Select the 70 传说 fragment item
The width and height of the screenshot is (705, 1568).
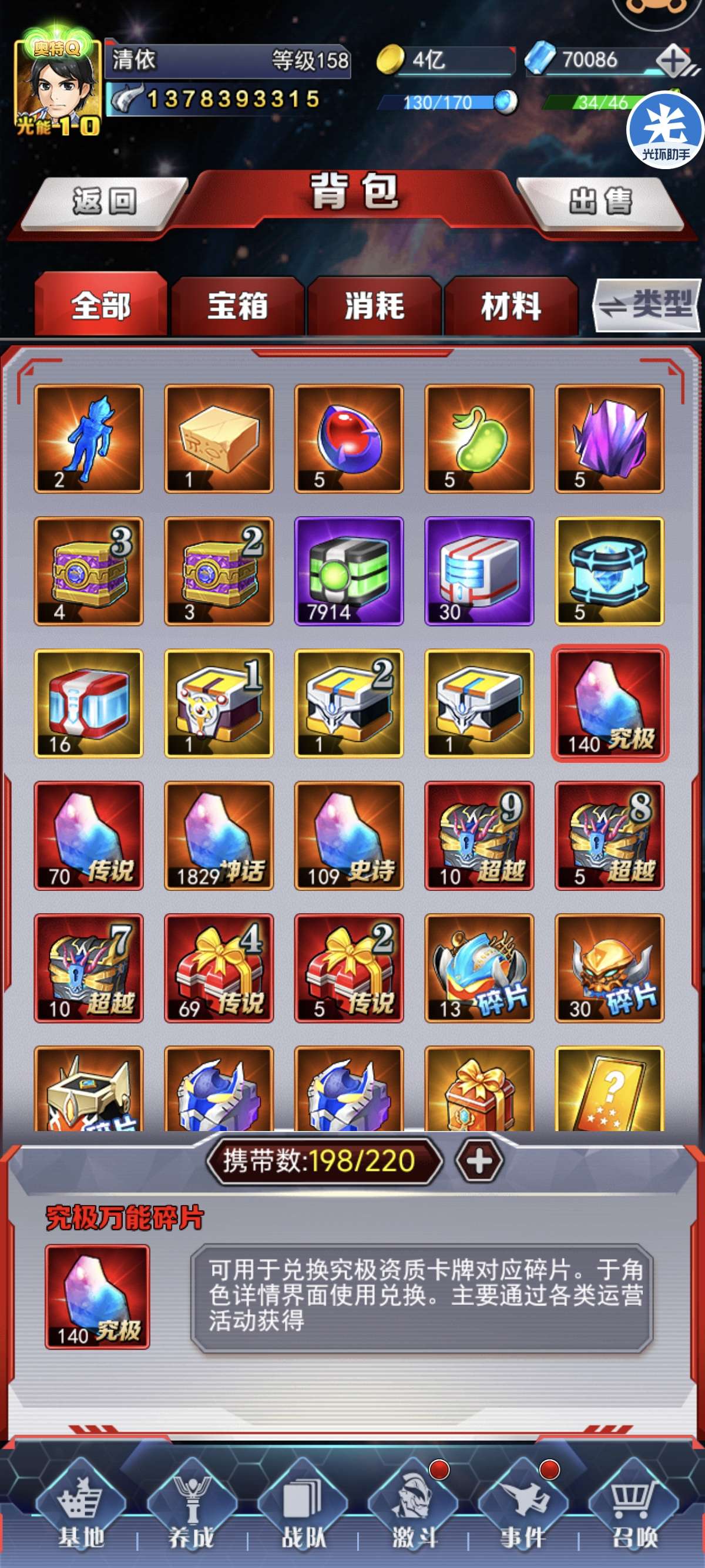pos(89,836)
